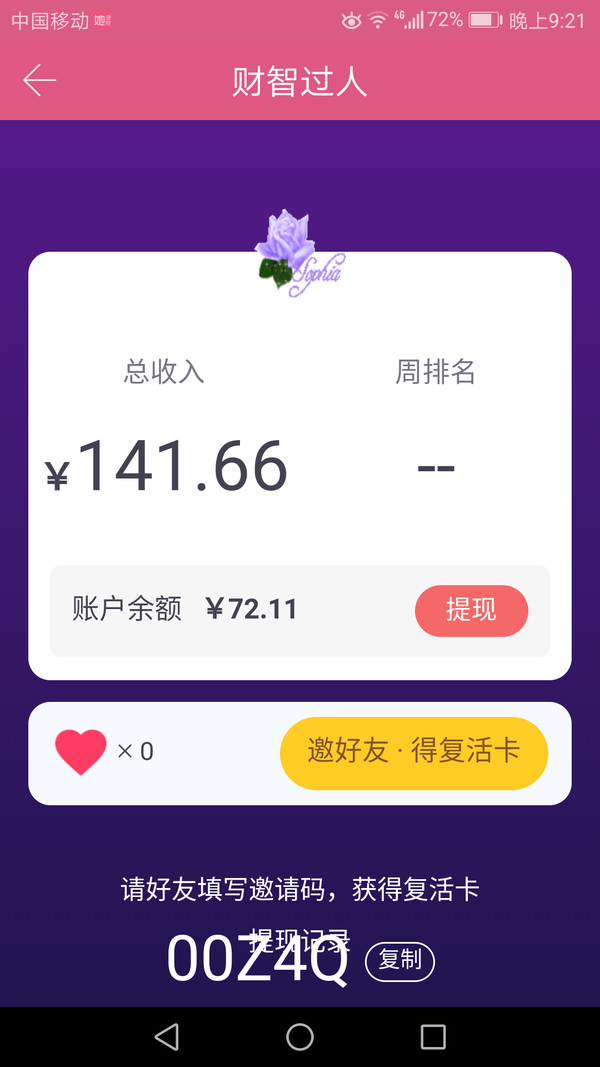This screenshot has height=1067, width=600.
Task: Tap 邀好友·得复活卡 invite button
Action: pos(414,753)
